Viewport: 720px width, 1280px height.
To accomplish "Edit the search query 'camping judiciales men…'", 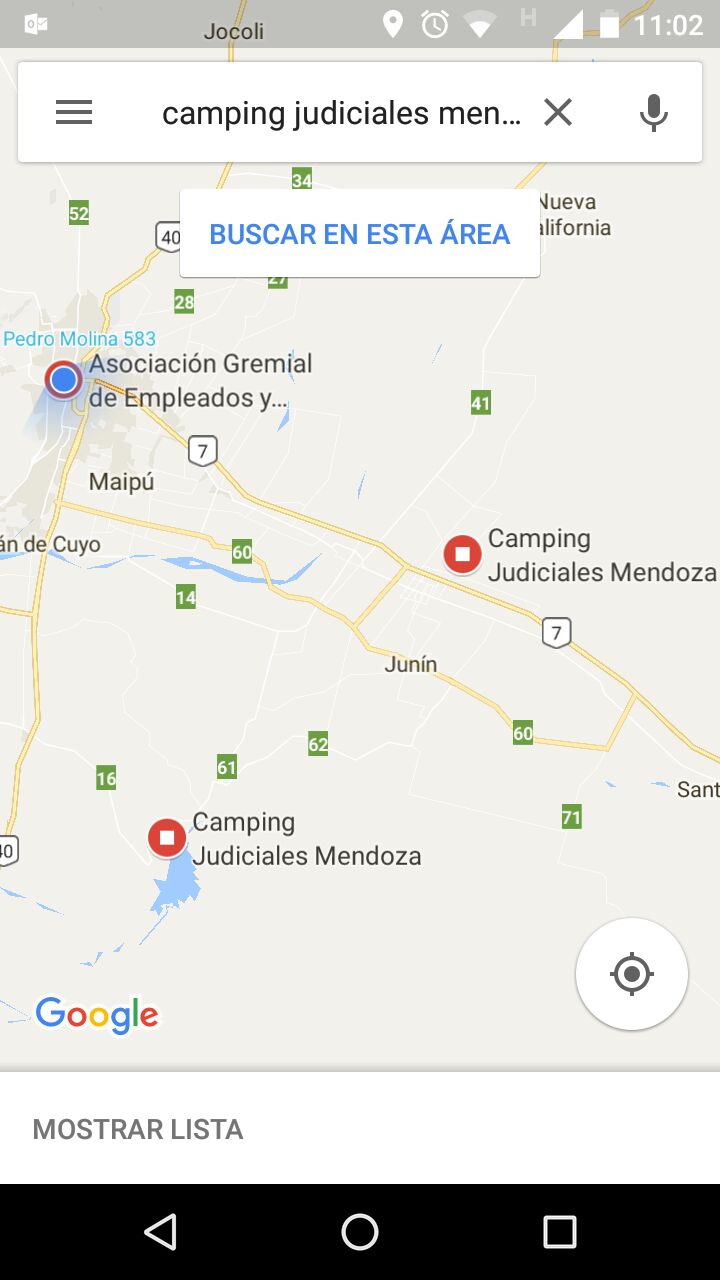I will point(341,113).
